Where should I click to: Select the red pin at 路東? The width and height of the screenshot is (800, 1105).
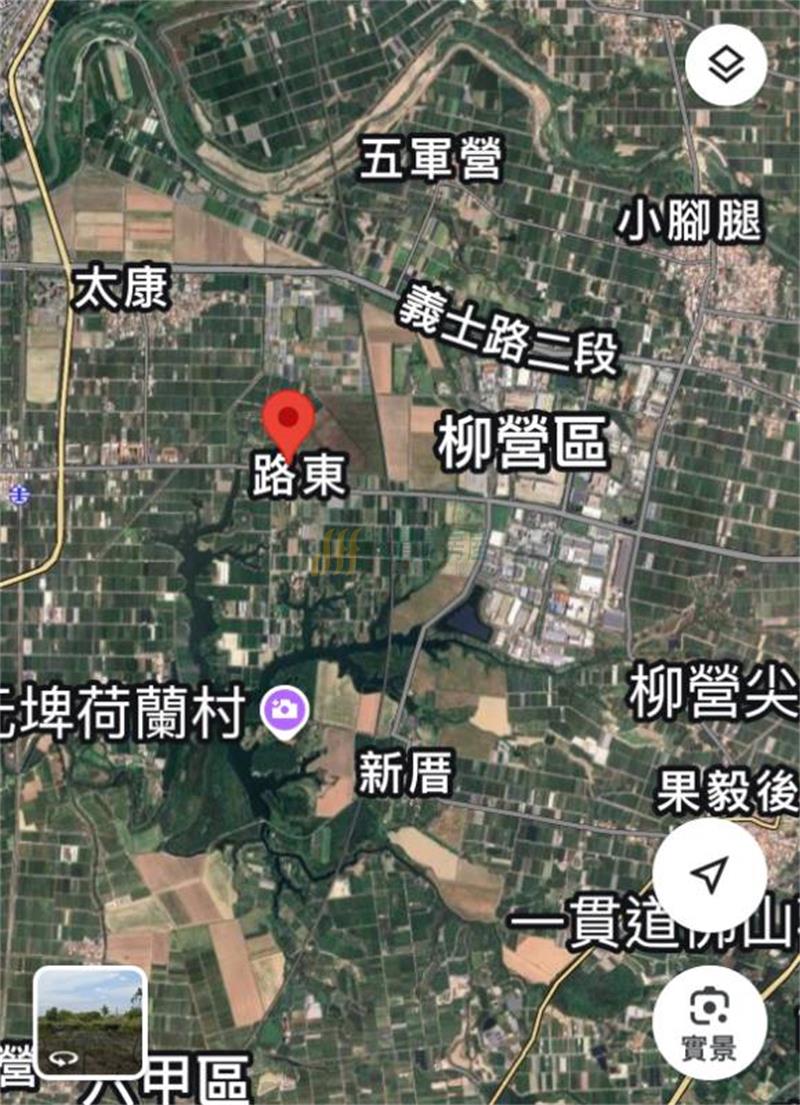tap(289, 425)
